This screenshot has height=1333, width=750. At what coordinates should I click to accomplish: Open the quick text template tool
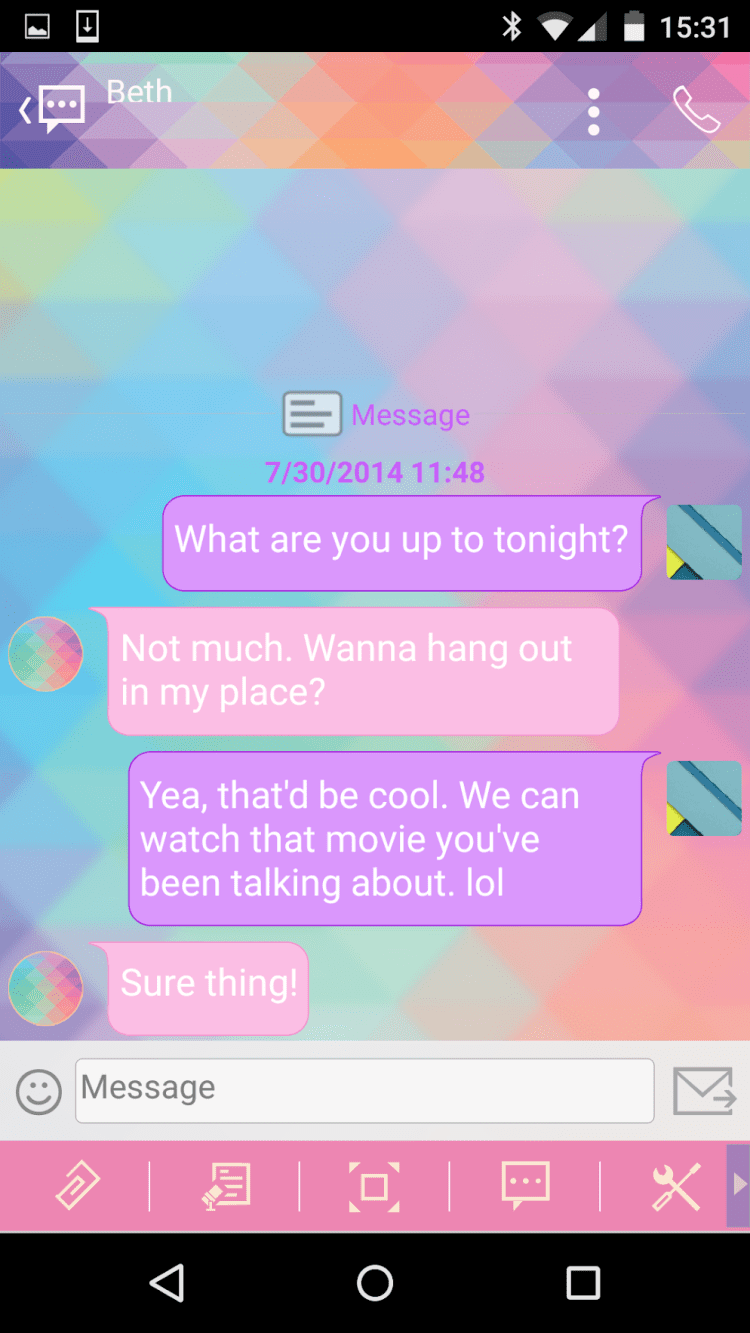pyautogui.click(x=226, y=1187)
